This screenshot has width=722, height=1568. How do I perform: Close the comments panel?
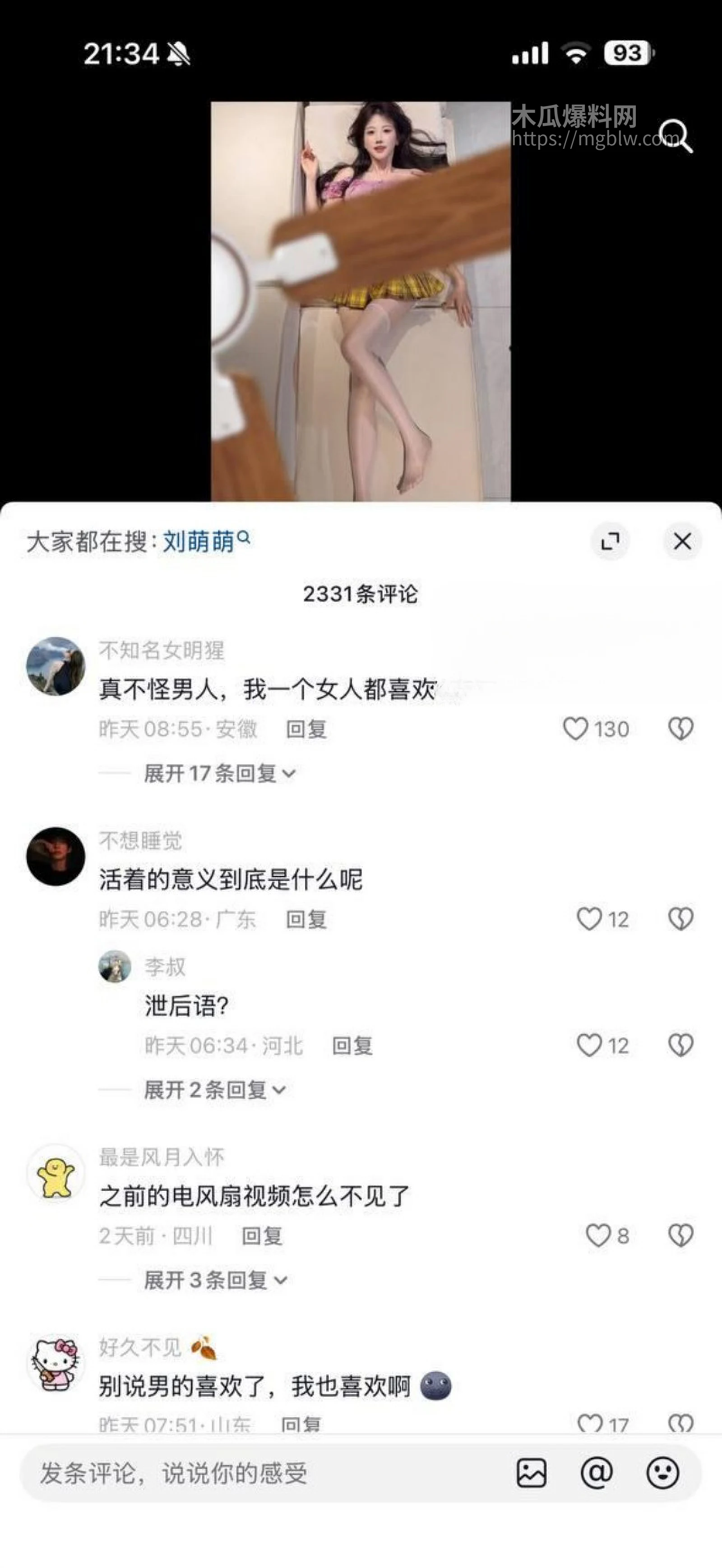682,540
